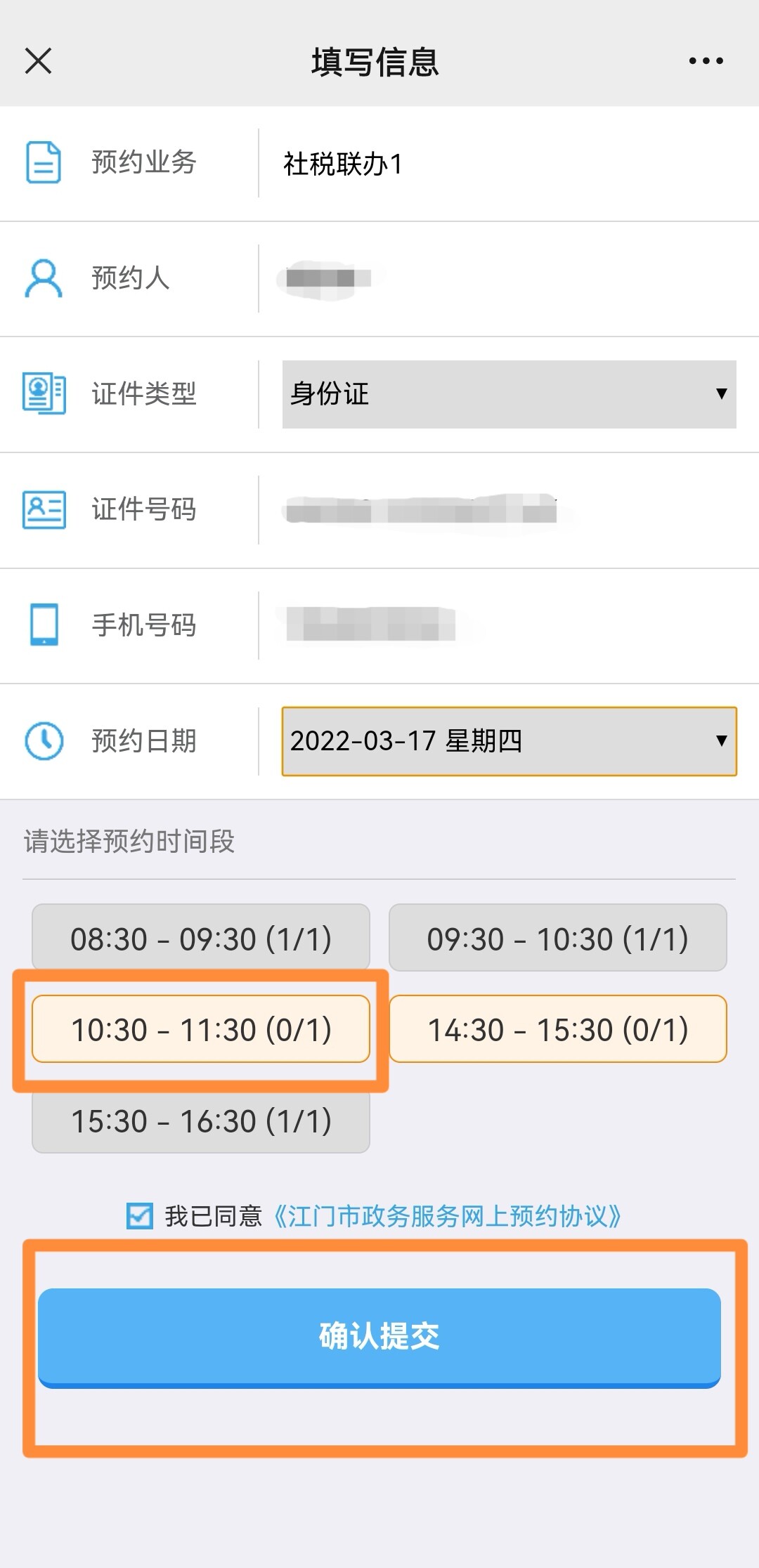Open the 预约日期 date dropdown
759x1568 pixels.
coord(509,741)
